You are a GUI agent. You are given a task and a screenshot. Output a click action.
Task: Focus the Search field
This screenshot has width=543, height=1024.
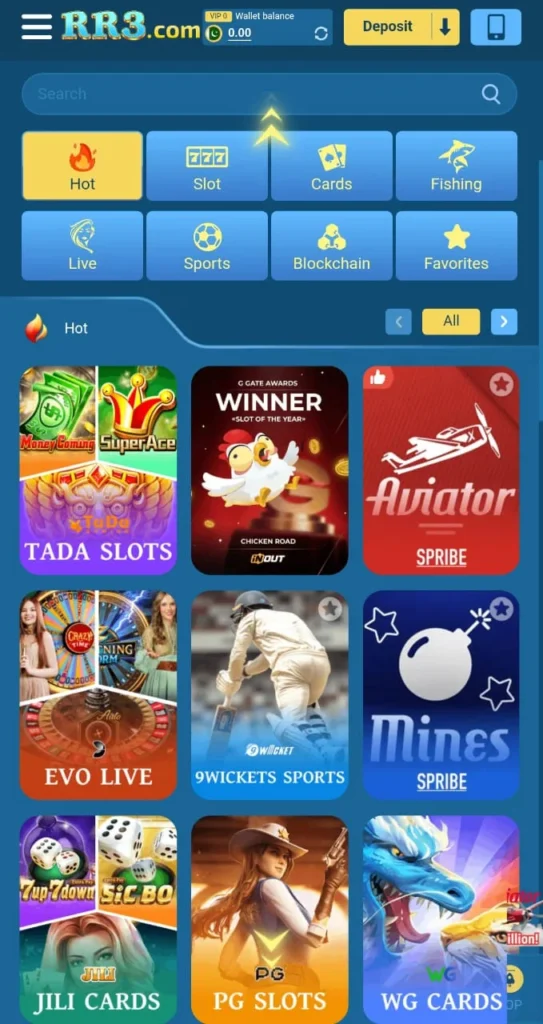click(x=269, y=94)
